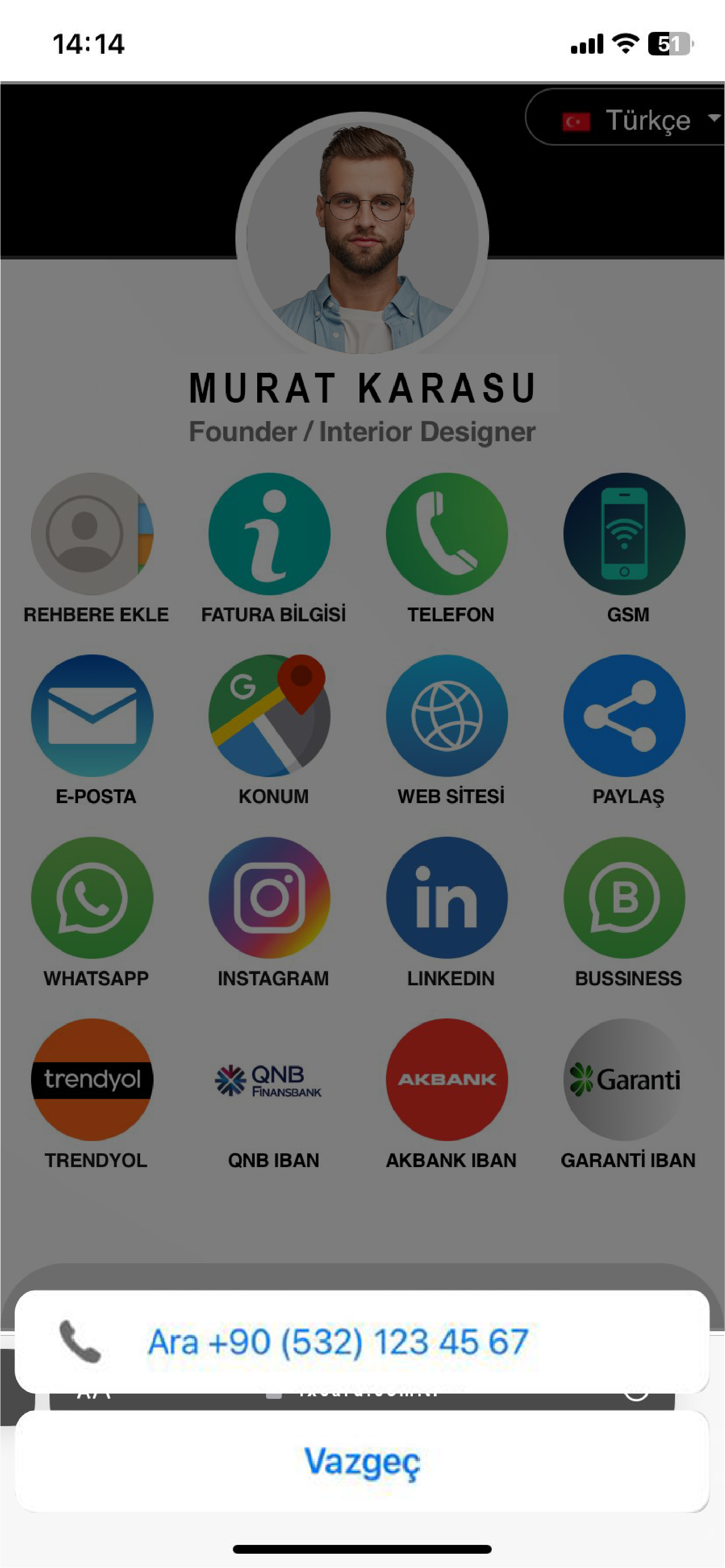Viewport: 725px width, 1568px height.
Task: Open the GSM mobile icon
Action: [624, 534]
